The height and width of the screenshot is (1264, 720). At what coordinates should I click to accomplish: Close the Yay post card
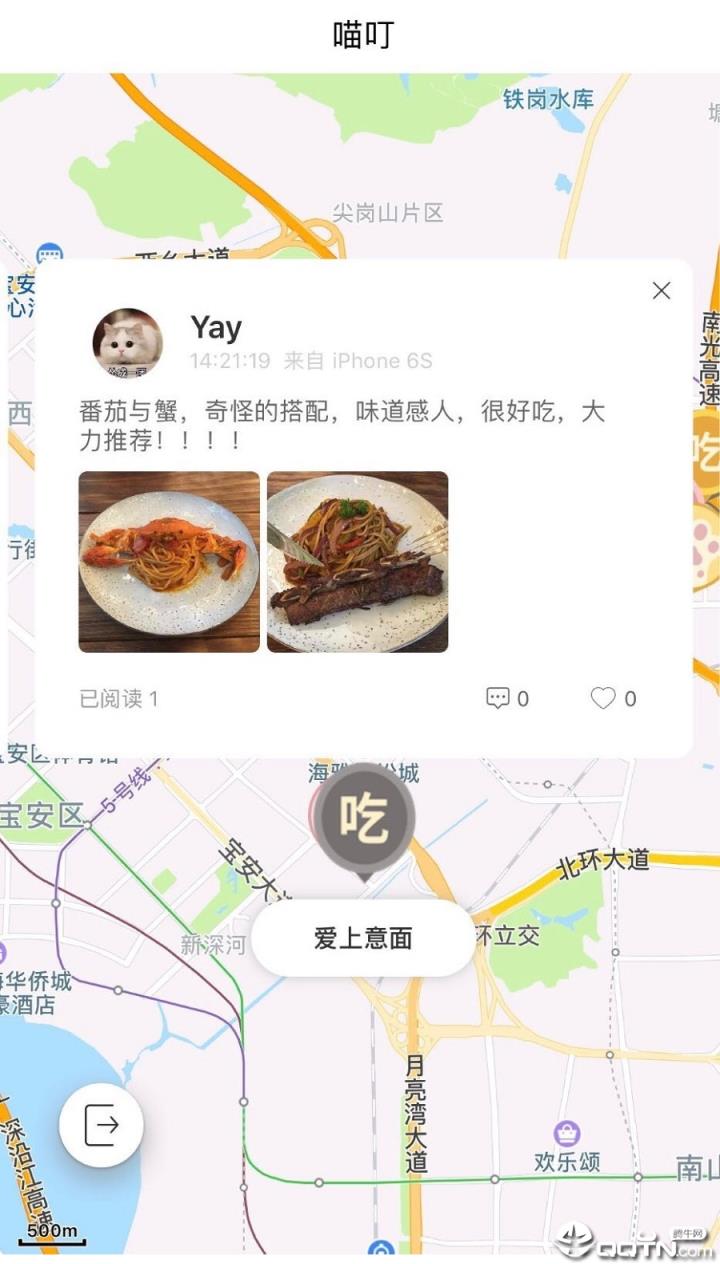click(660, 291)
